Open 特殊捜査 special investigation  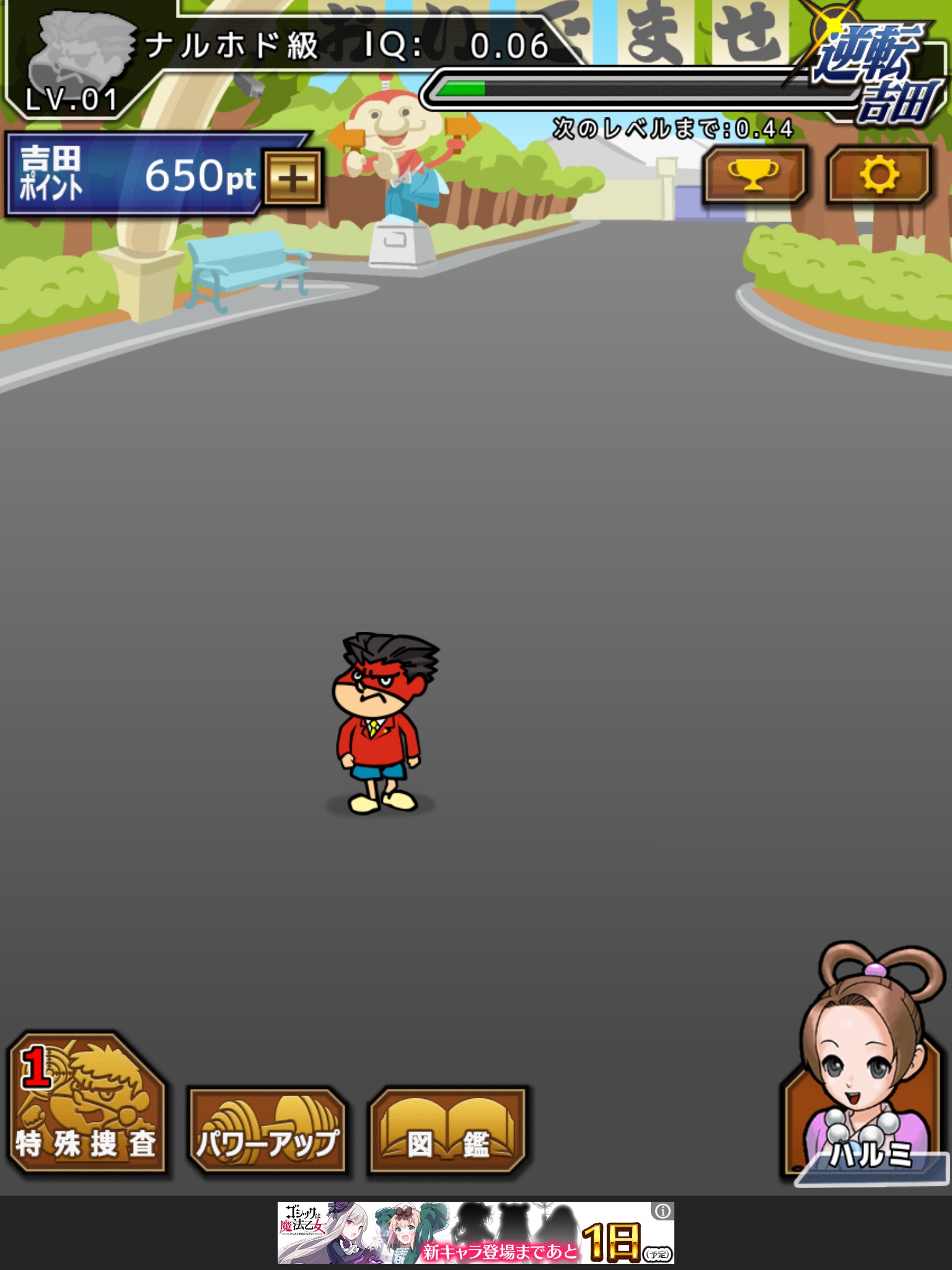pos(87,1104)
